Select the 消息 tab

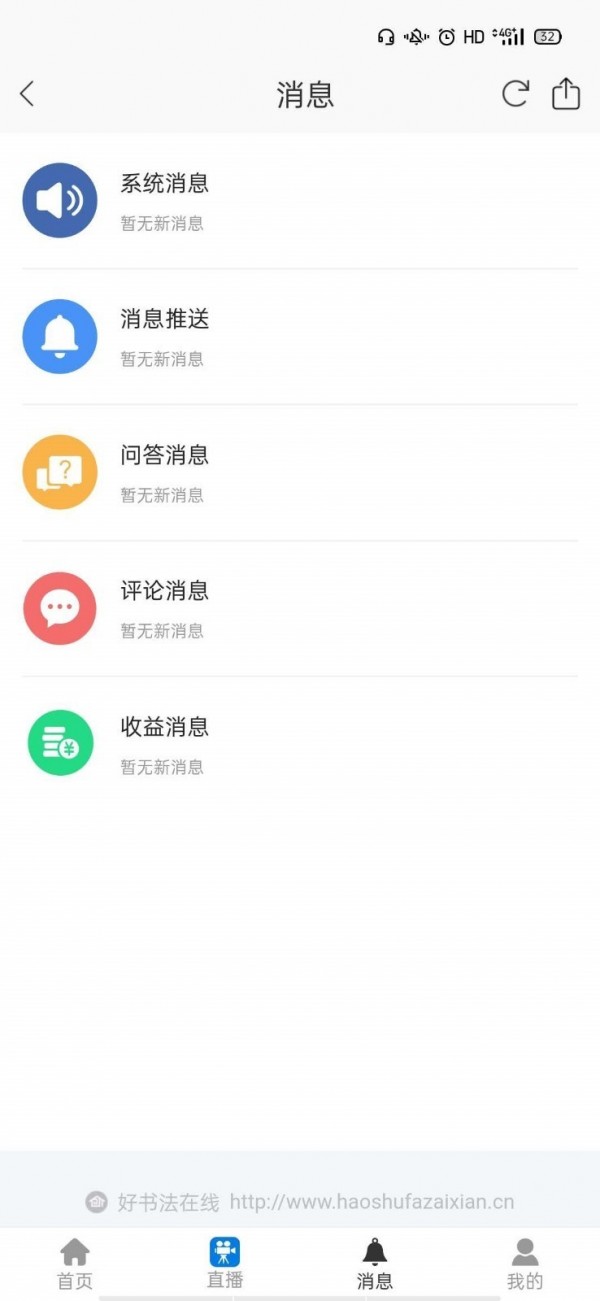point(375,1264)
